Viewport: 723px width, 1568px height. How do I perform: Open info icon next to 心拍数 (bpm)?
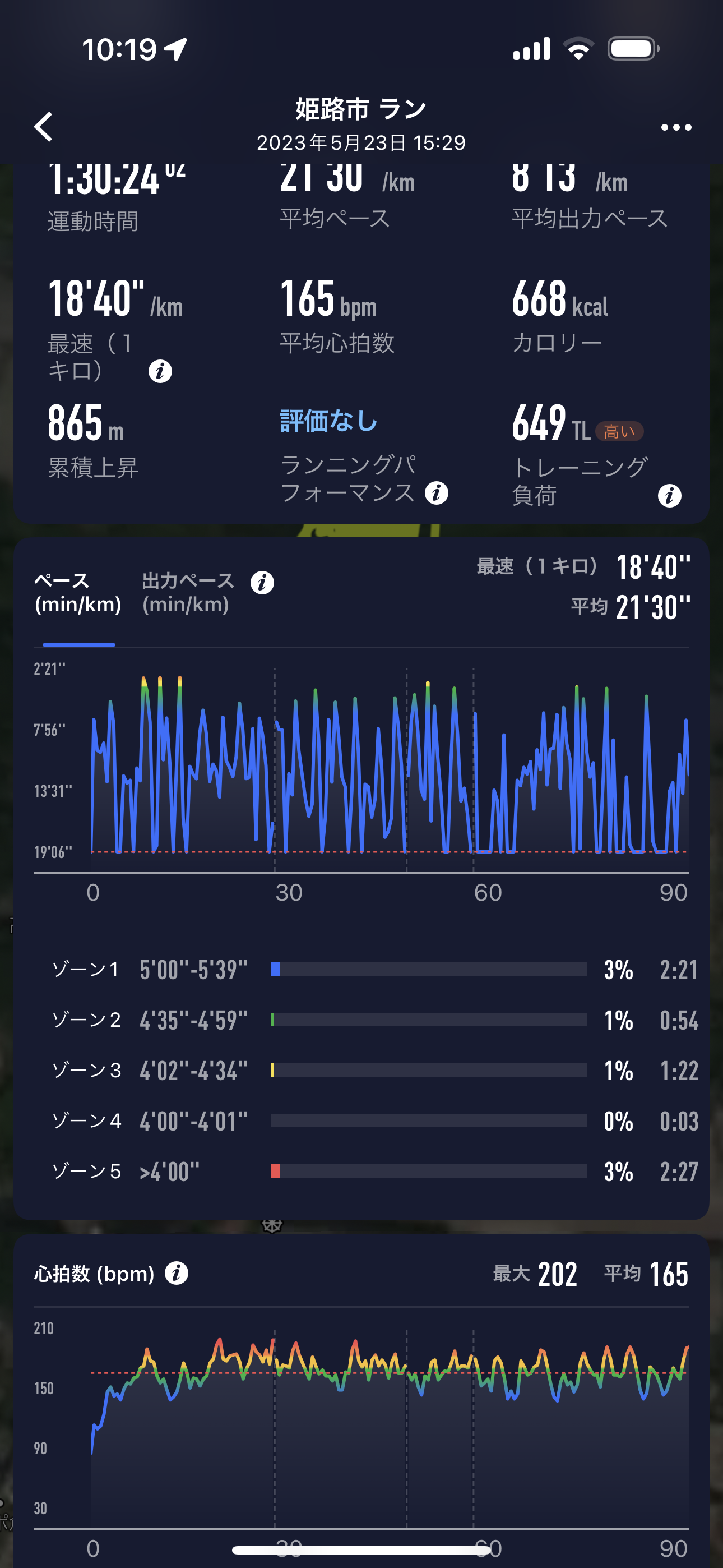tap(177, 1273)
